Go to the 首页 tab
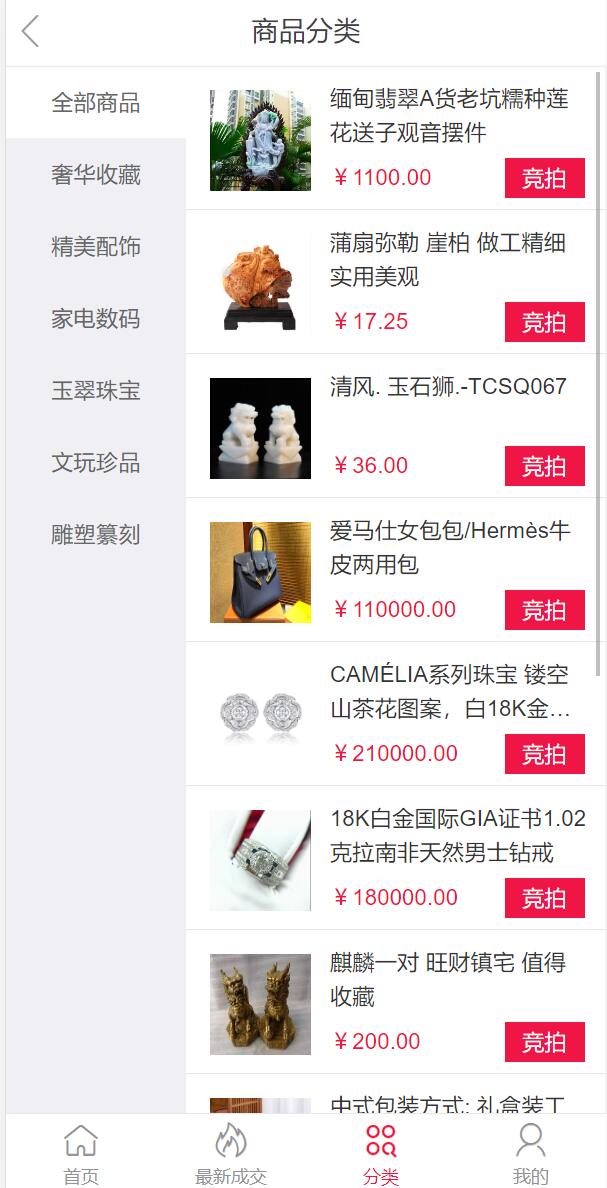The height and width of the screenshot is (1188, 607). [x=81, y=1152]
